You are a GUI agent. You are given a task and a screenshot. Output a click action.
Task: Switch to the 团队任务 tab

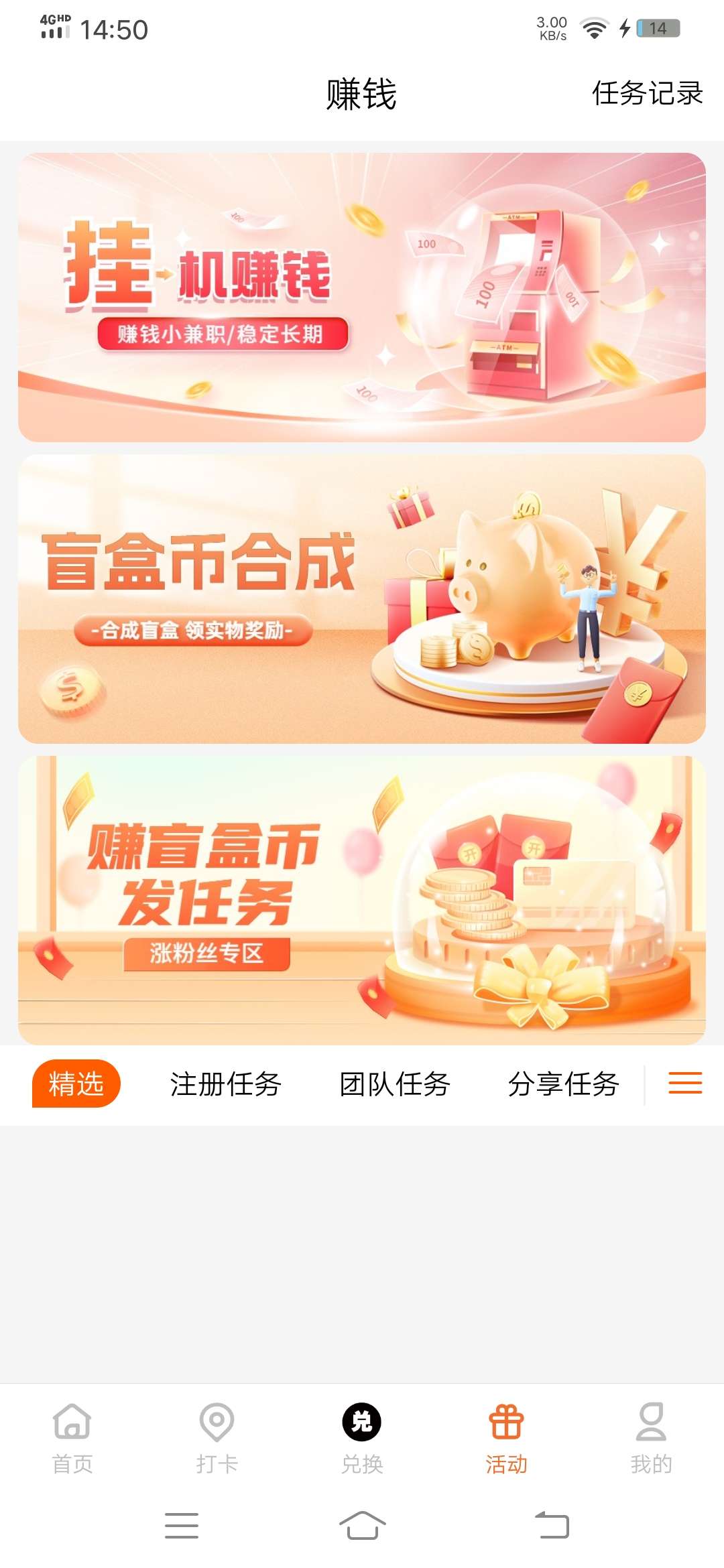[394, 1084]
